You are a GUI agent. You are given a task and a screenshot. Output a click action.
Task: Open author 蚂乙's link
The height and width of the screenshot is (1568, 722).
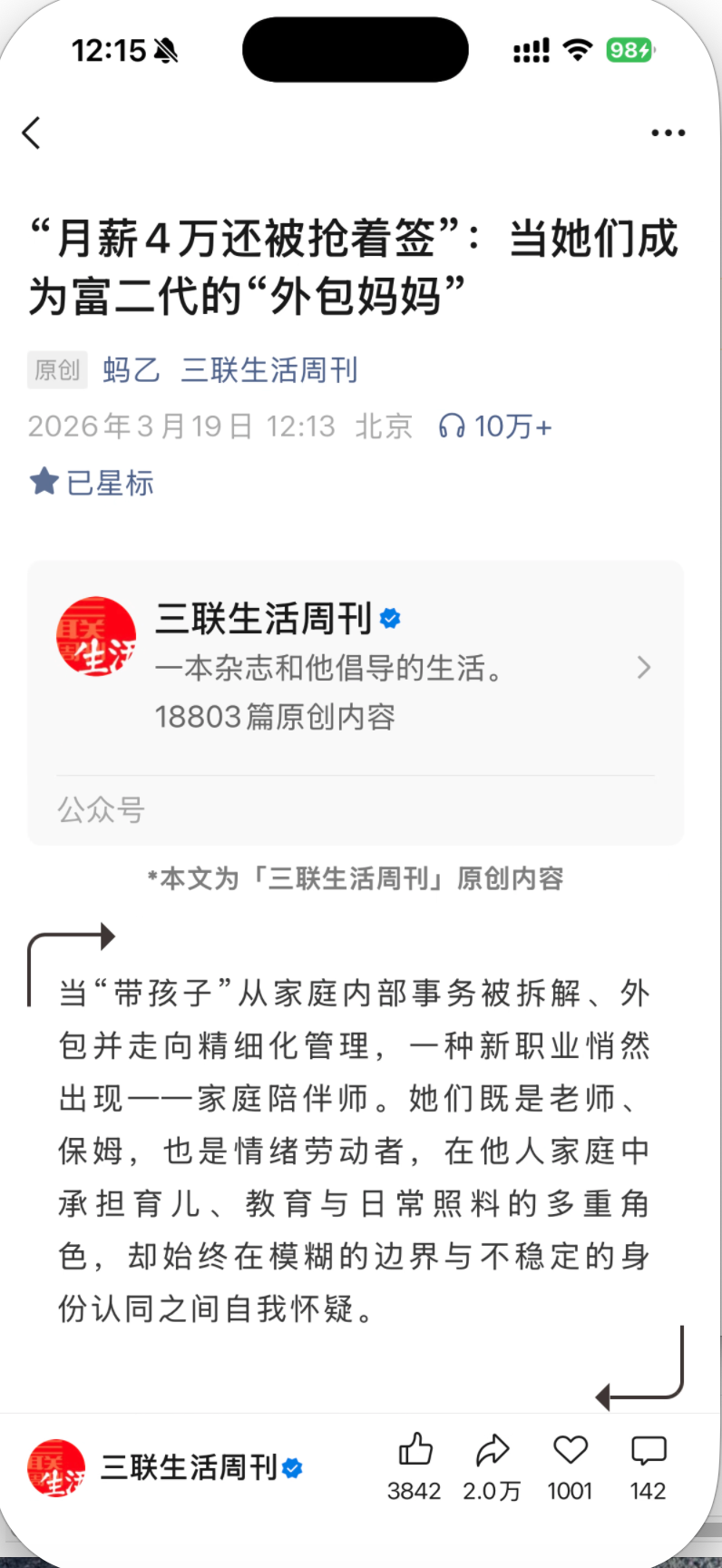(x=132, y=370)
